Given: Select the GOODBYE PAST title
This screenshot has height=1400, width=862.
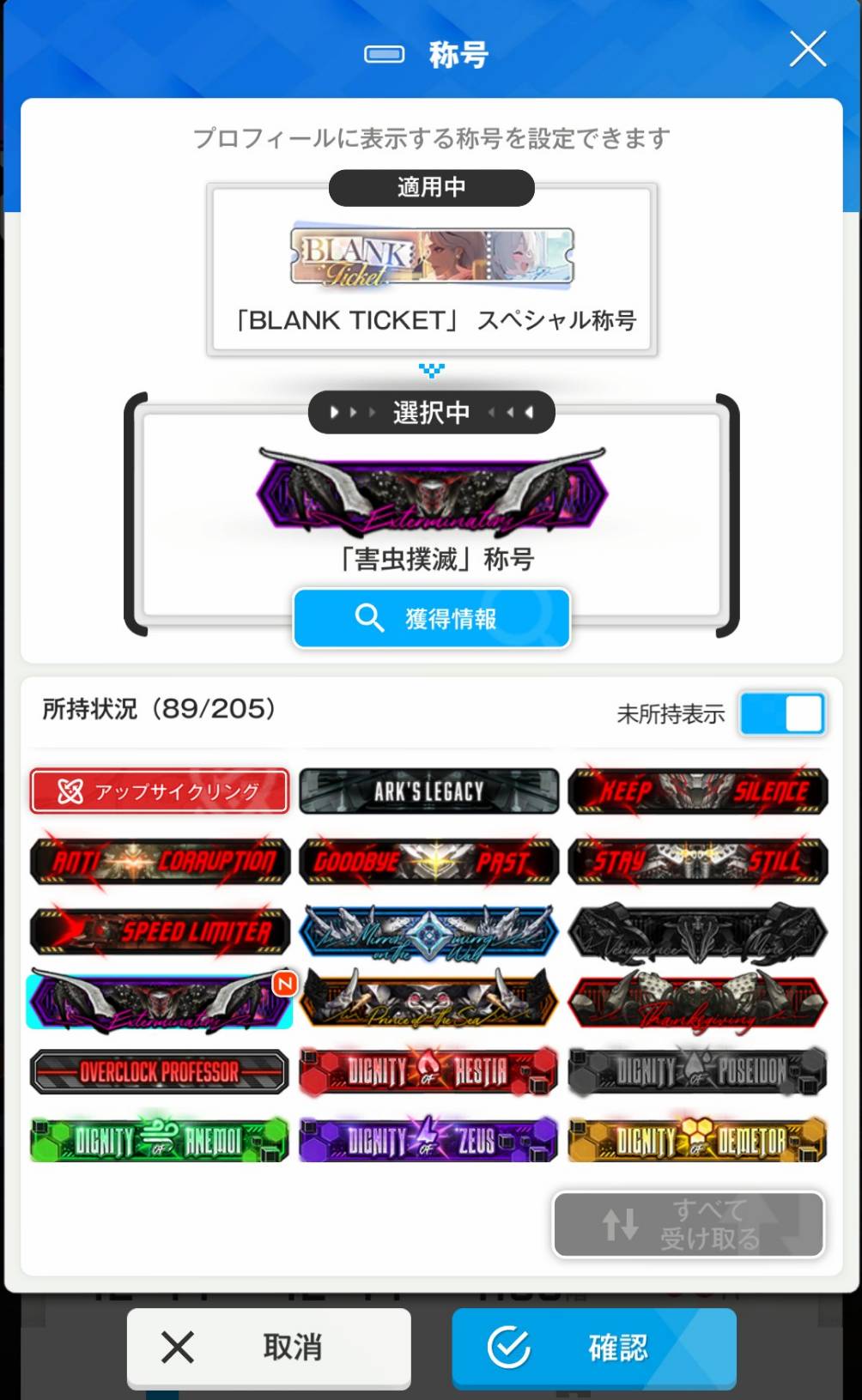Looking at the screenshot, I should (x=428, y=861).
